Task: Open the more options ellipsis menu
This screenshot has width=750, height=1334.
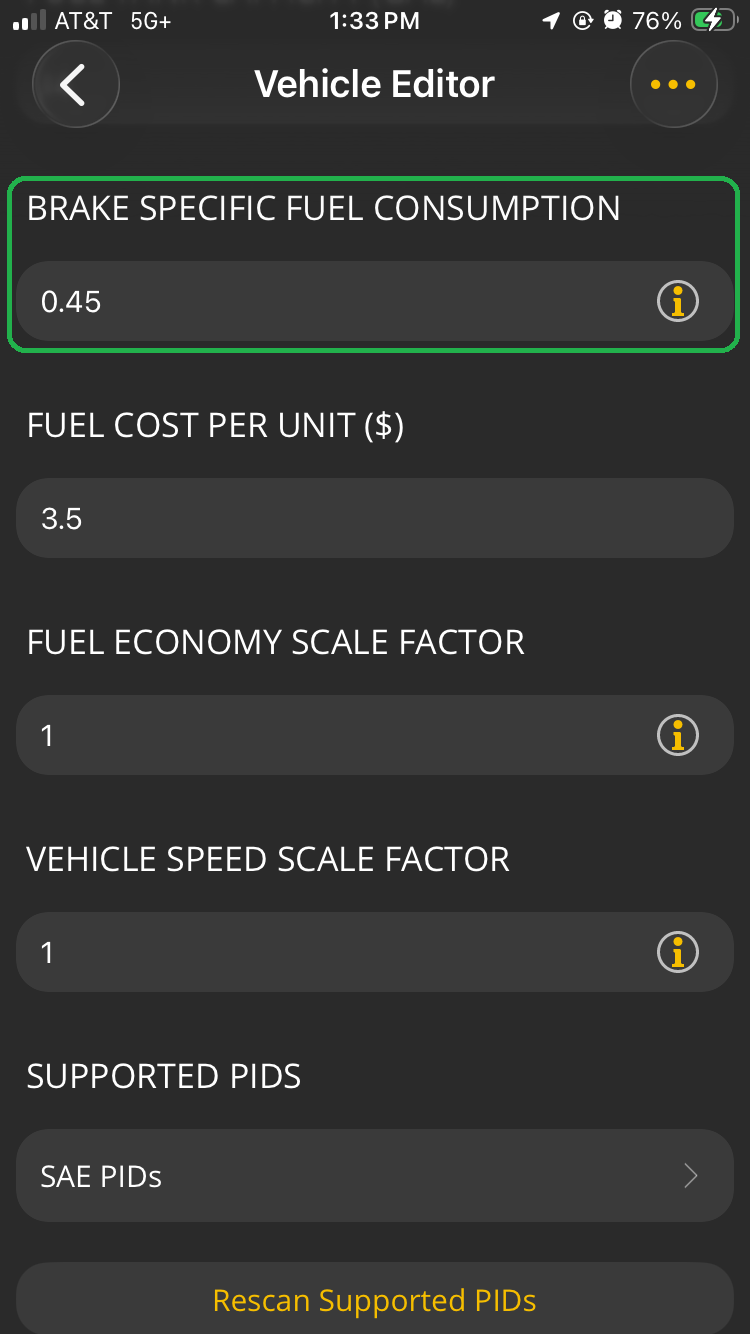Action: pos(673,84)
